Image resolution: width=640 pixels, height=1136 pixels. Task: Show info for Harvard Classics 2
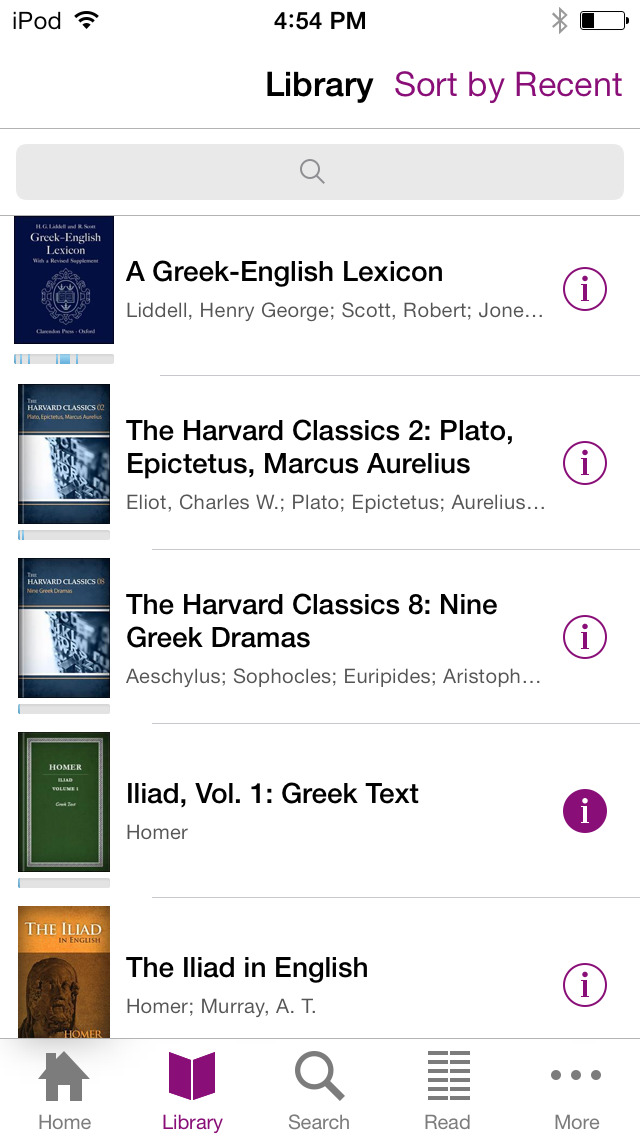click(x=585, y=462)
